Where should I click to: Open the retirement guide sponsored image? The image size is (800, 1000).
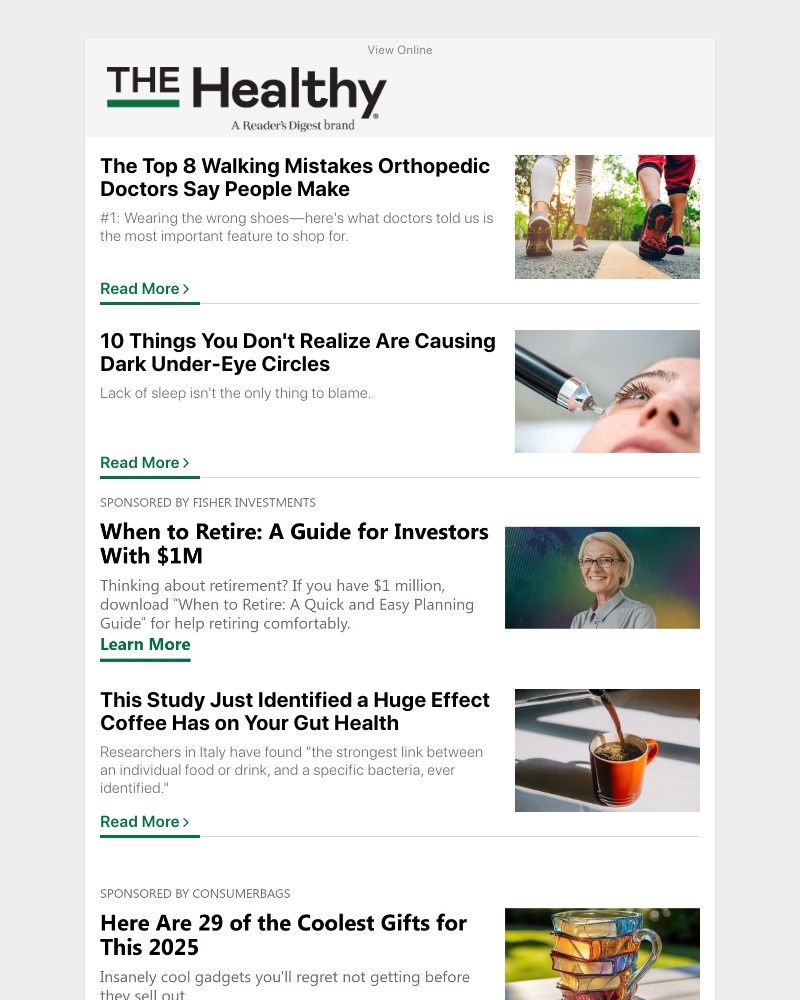(602, 577)
